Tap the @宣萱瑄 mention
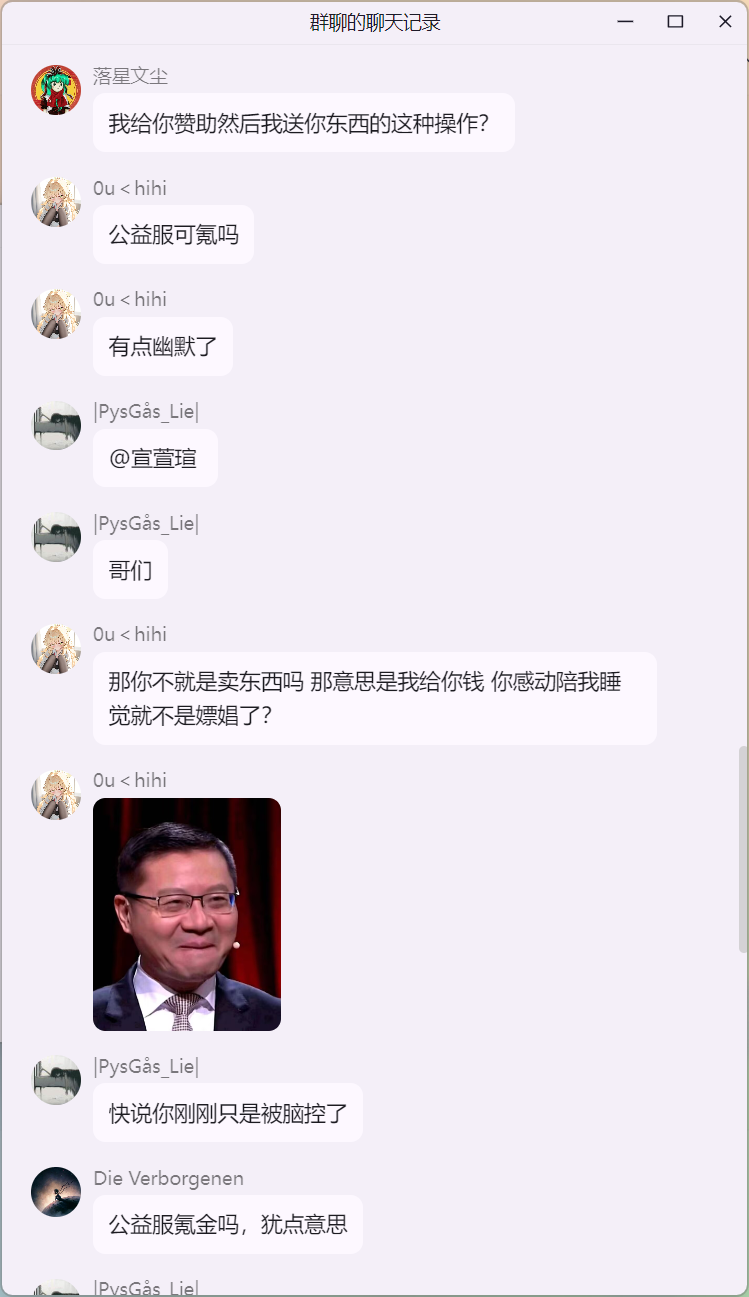749x1297 pixels. (153, 459)
